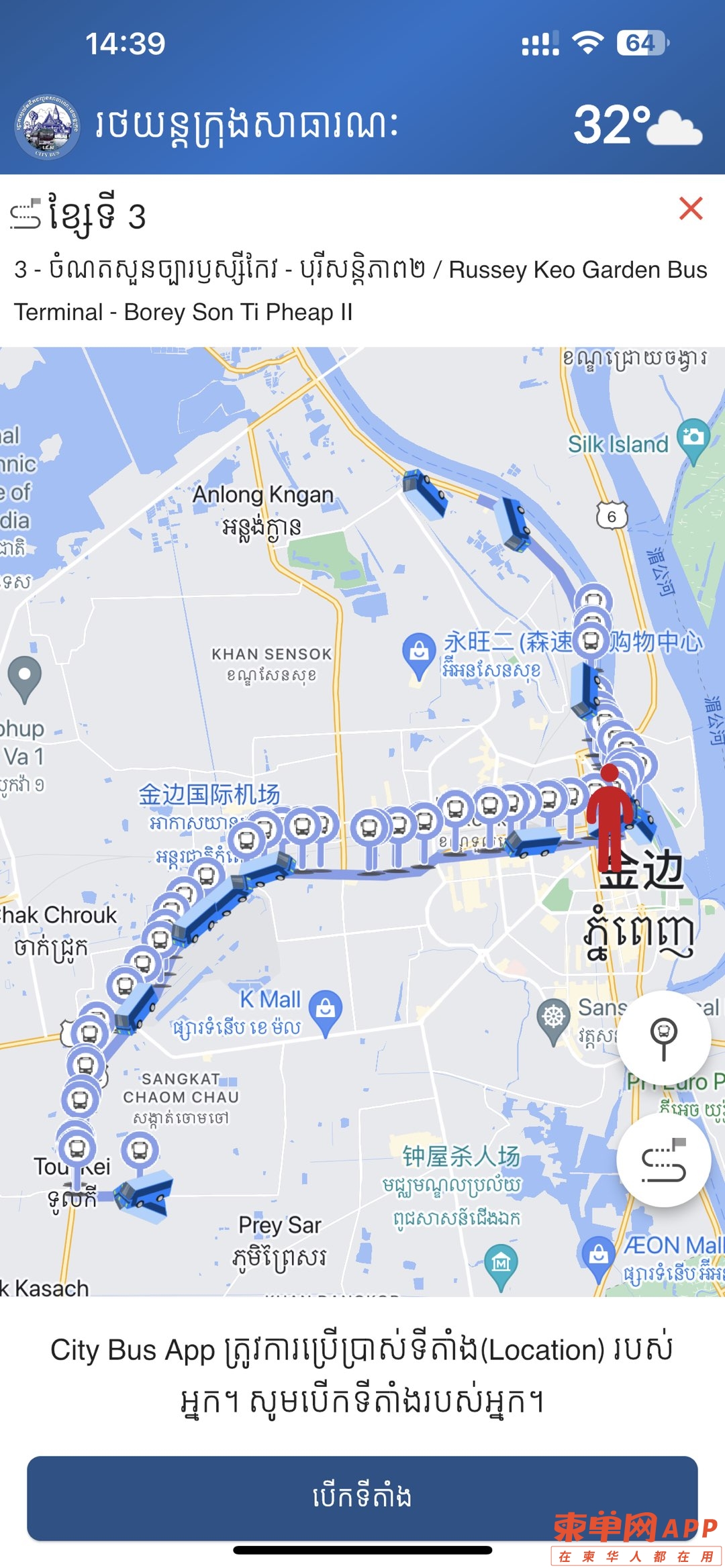Open the bus stops floating button

click(x=663, y=1038)
